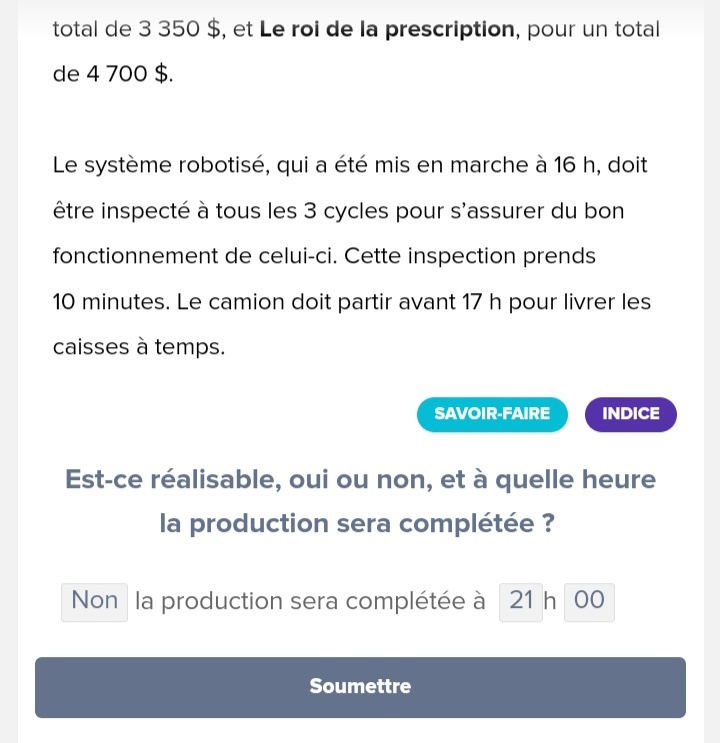Edit the minutes field showing 00
Viewport: 720px width, 743px height.
pyautogui.click(x=589, y=601)
